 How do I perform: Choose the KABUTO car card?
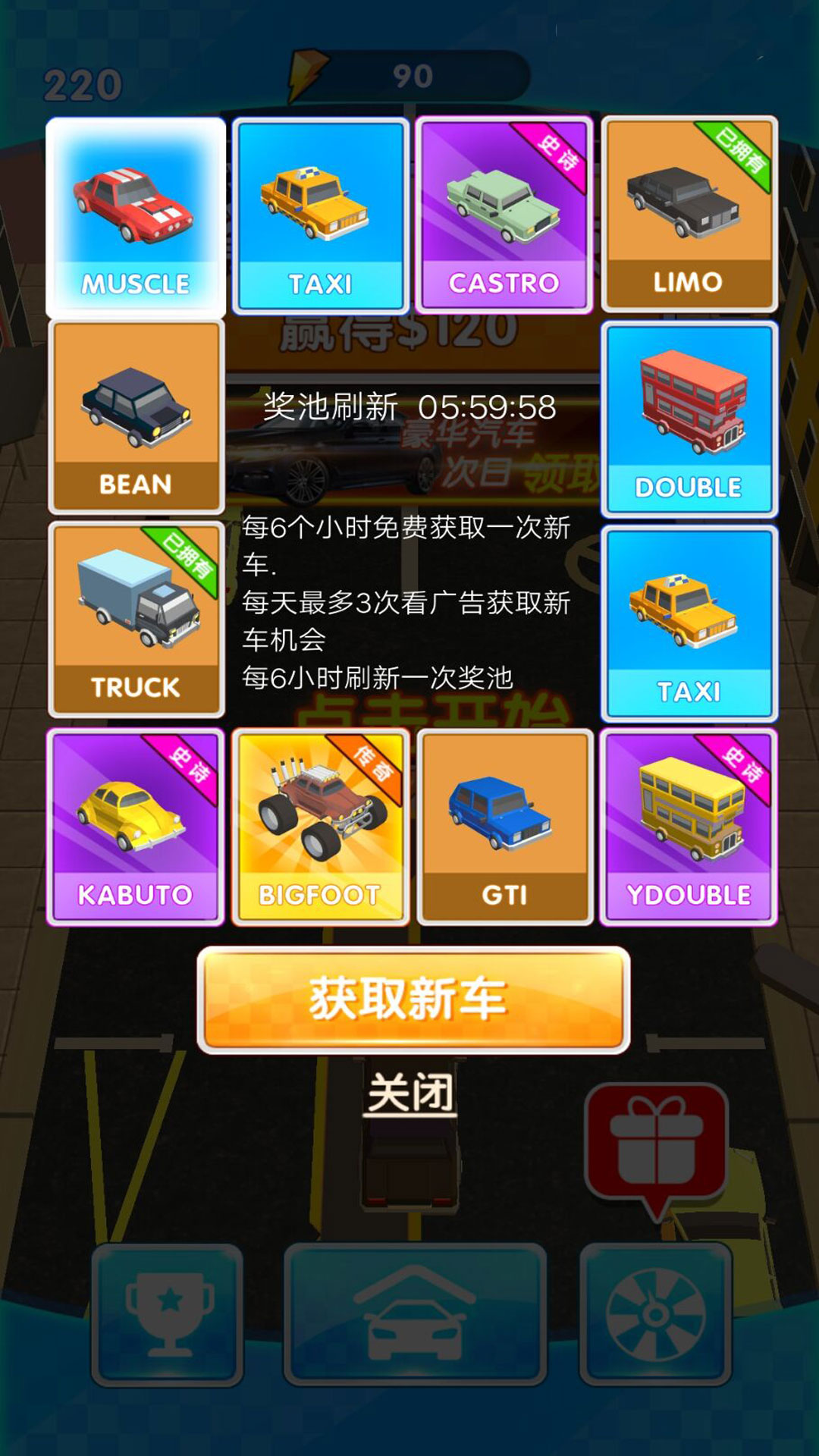[x=136, y=827]
